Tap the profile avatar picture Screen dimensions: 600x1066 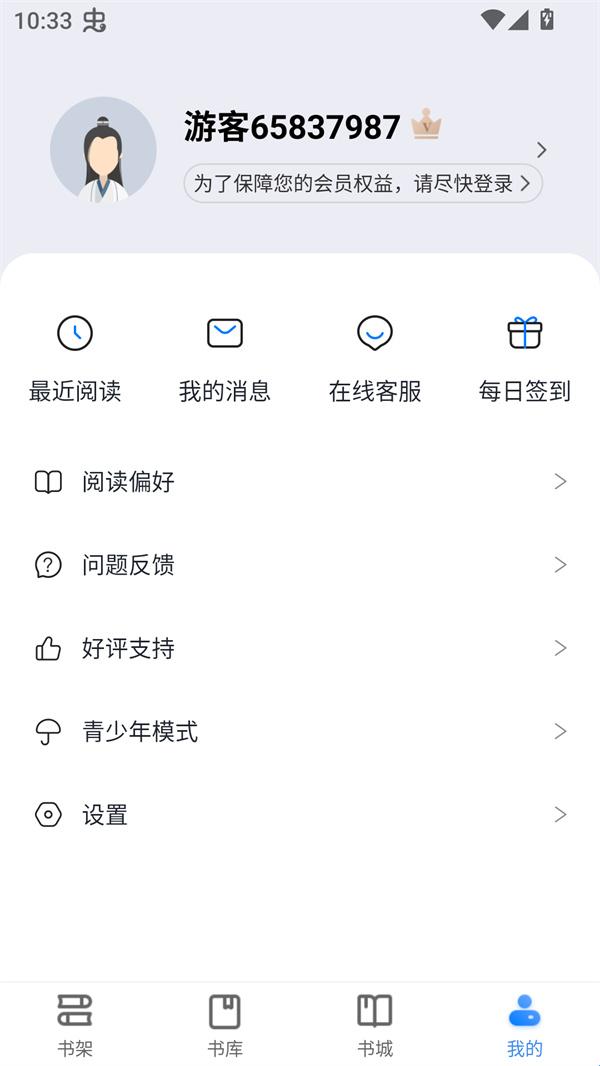[x=103, y=150]
